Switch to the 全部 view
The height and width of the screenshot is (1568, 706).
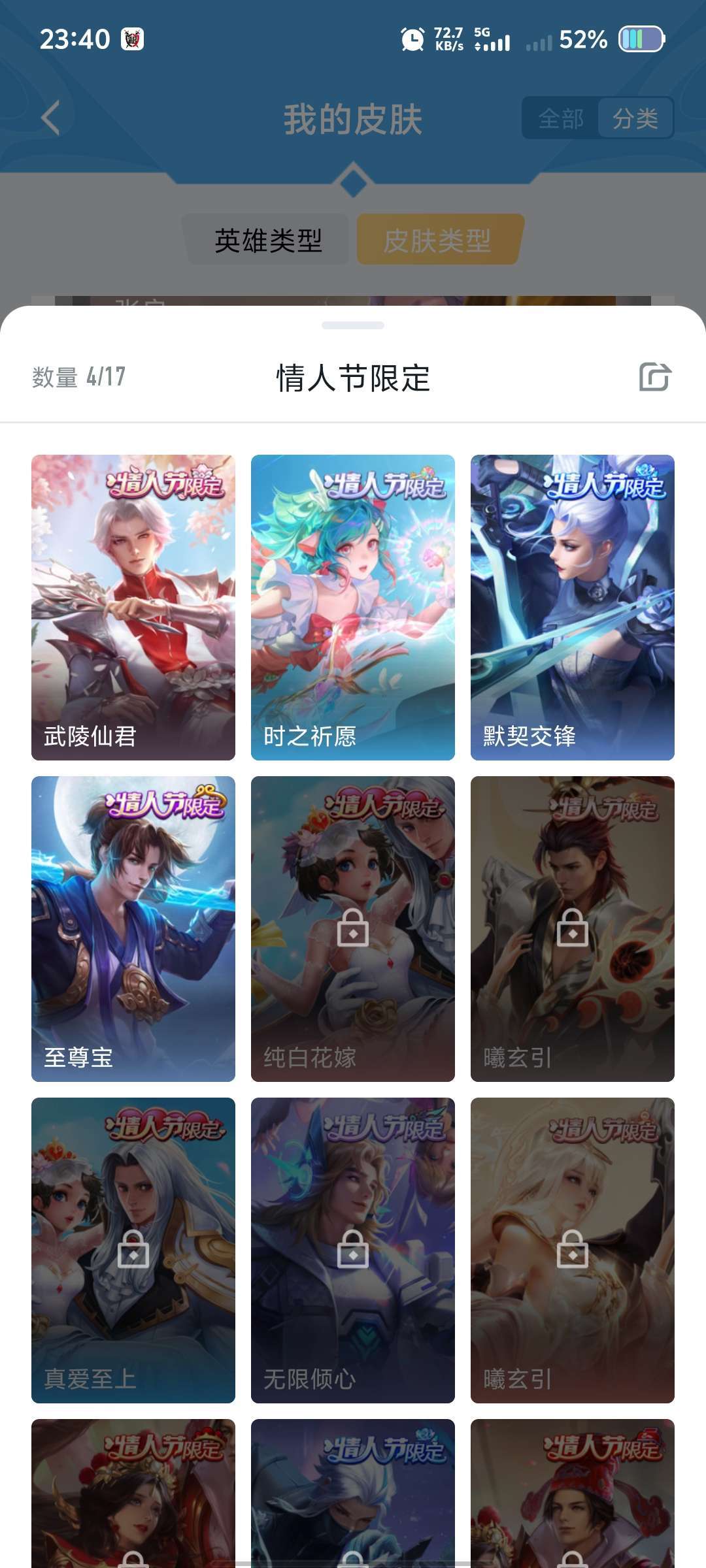tap(561, 118)
